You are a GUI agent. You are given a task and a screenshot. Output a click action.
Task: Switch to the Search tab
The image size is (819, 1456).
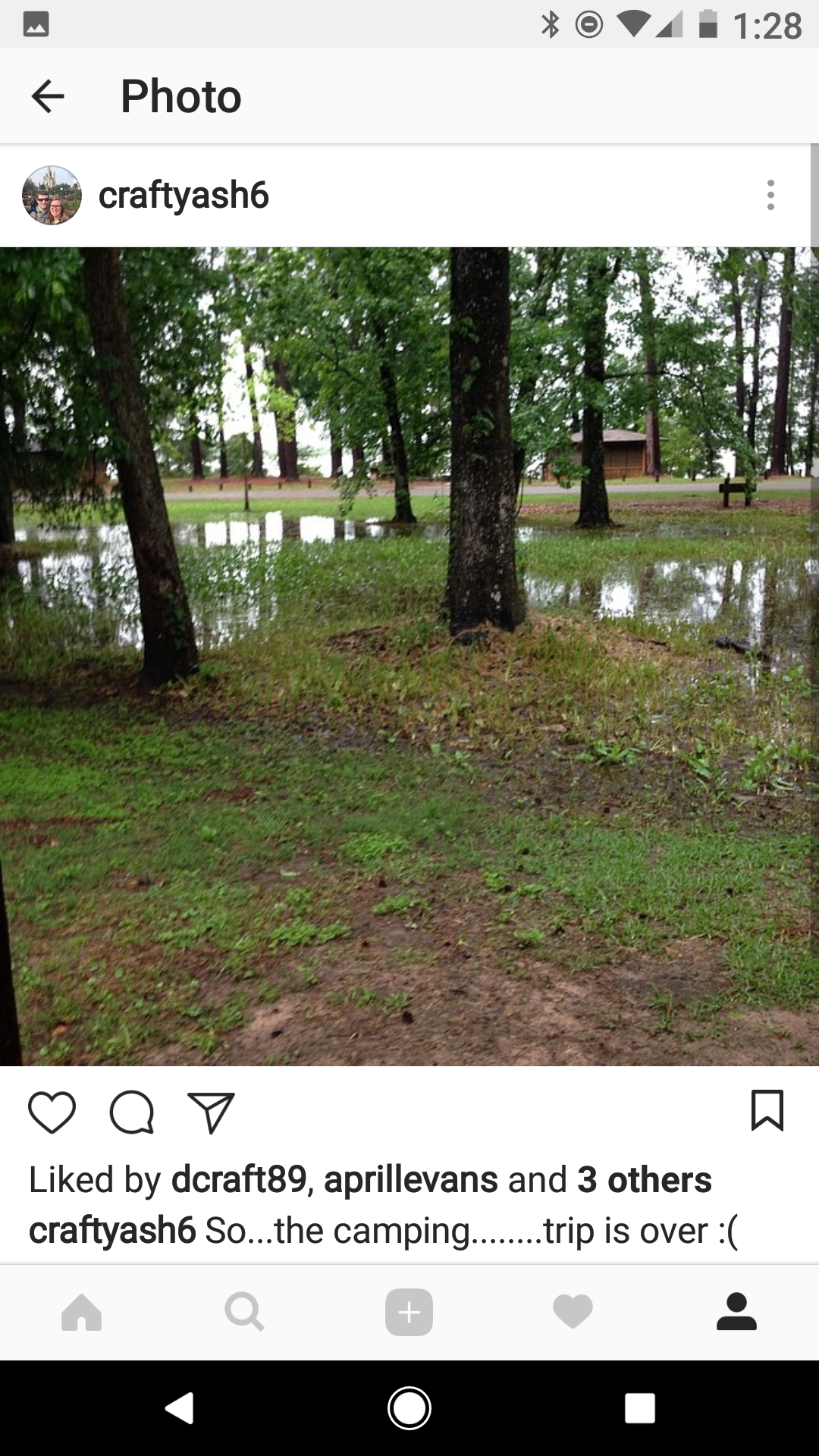(x=244, y=1312)
